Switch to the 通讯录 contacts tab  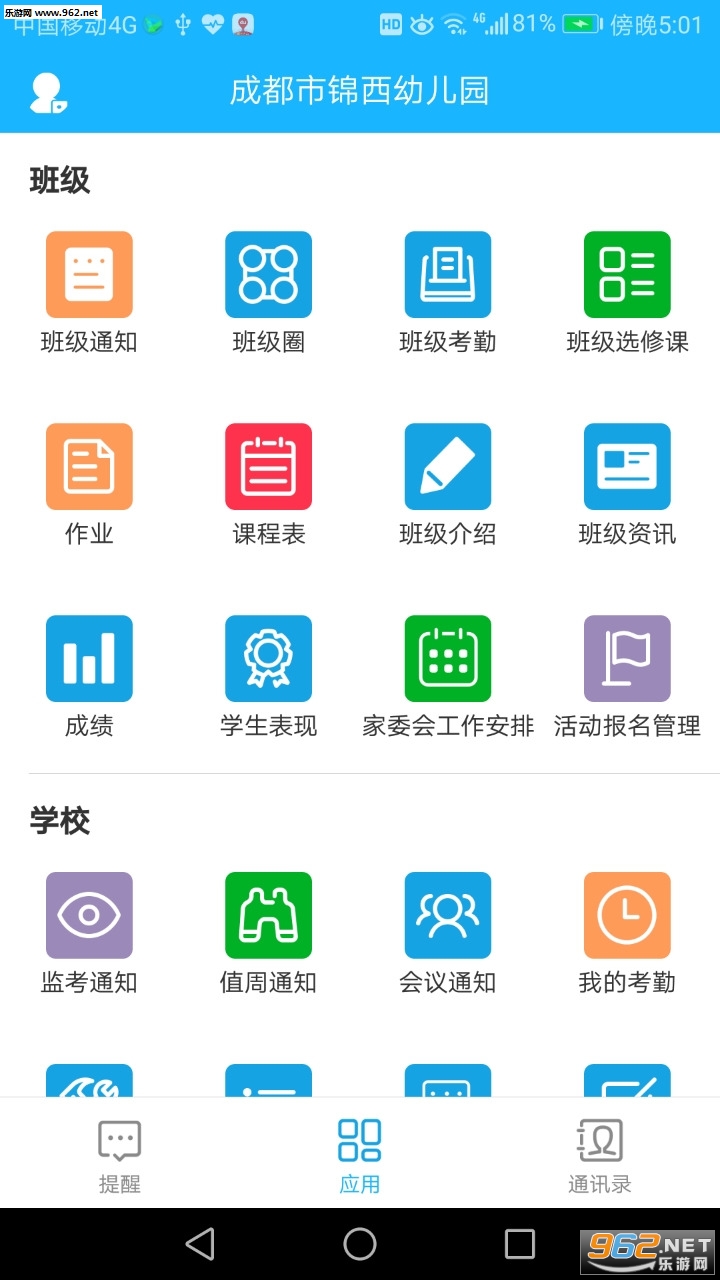click(600, 1156)
